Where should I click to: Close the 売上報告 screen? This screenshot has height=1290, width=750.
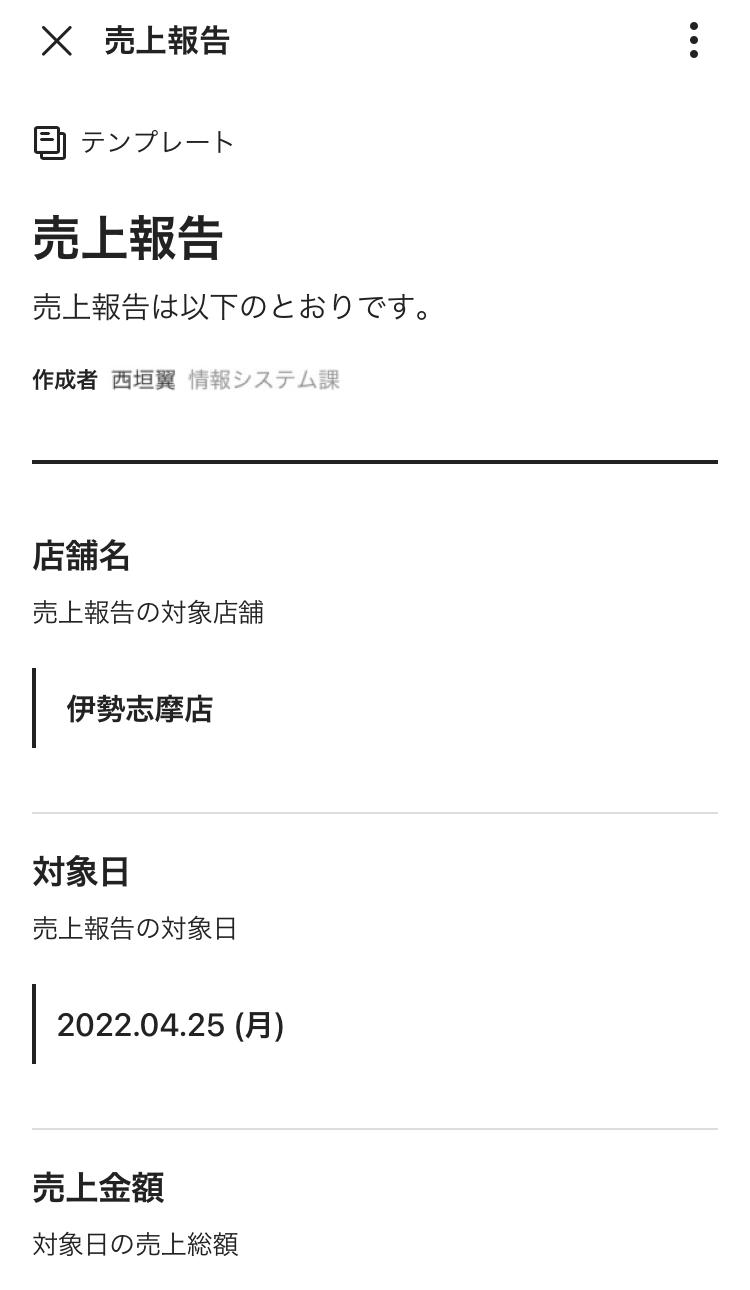coord(57,41)
